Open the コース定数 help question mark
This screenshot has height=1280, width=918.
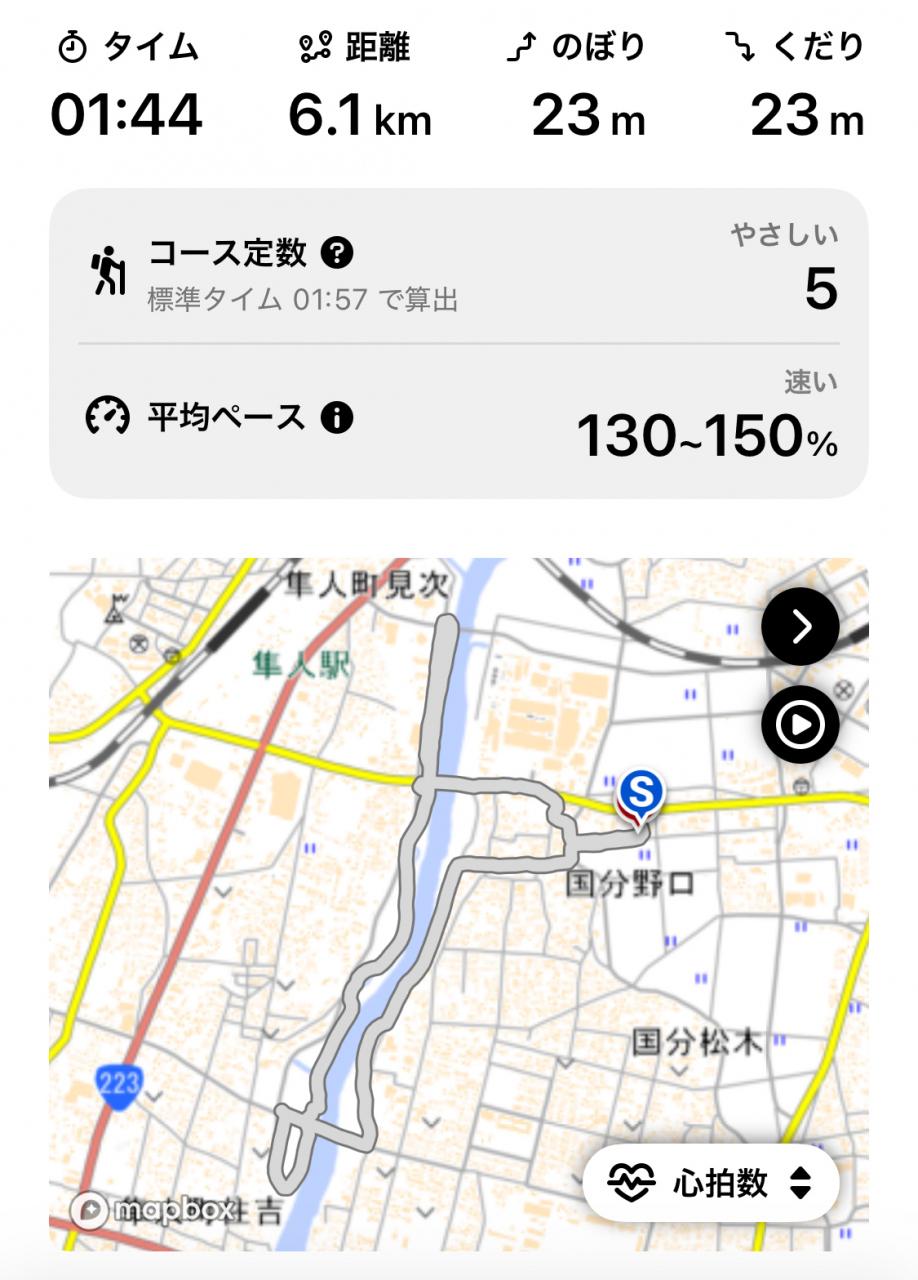(337, 254)
